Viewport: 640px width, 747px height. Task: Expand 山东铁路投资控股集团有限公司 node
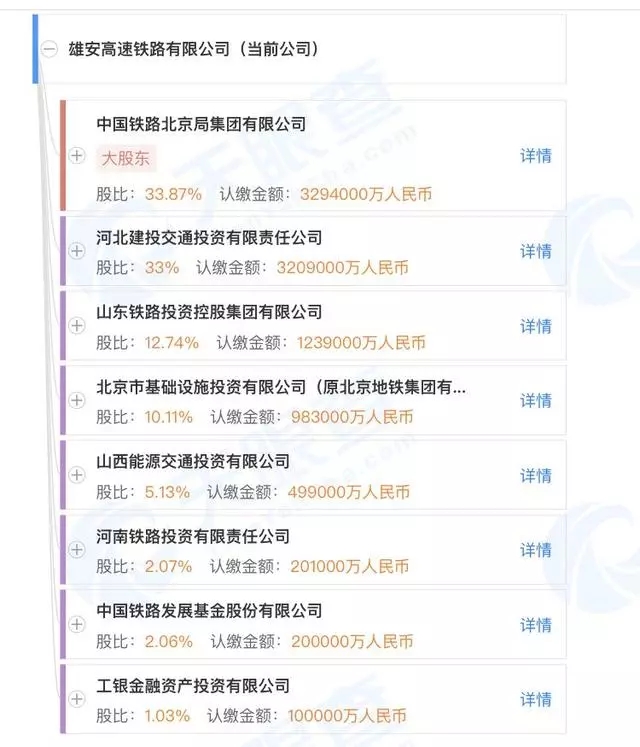tap(77, 326)
